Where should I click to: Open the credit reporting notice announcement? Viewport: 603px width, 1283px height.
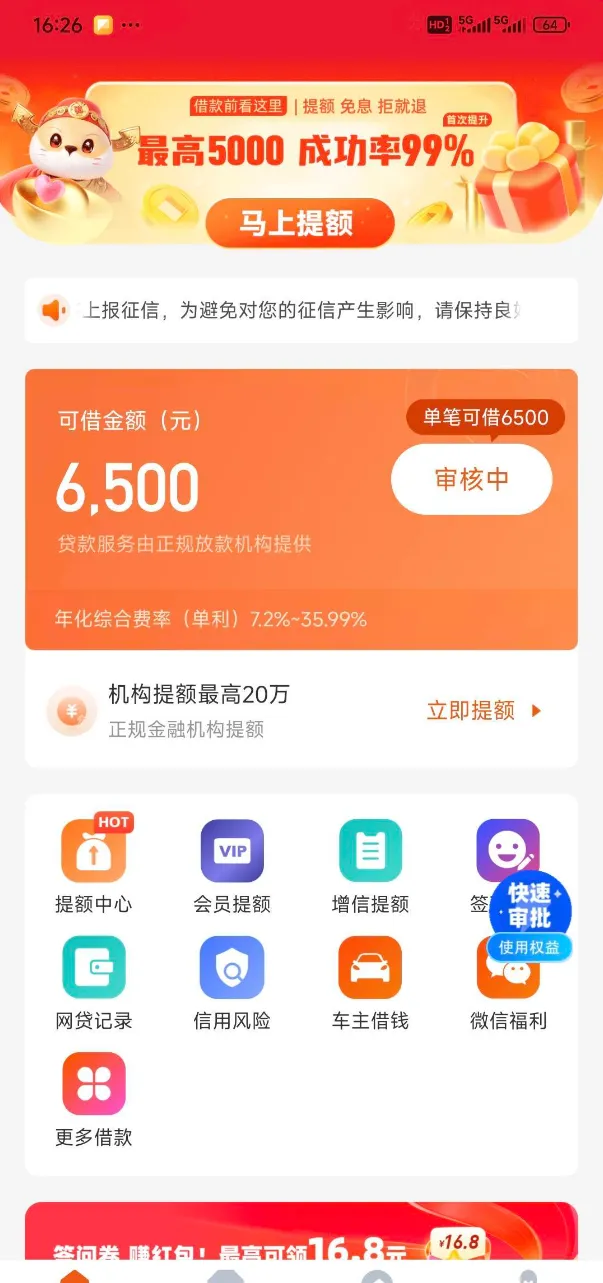pos(301,311)
